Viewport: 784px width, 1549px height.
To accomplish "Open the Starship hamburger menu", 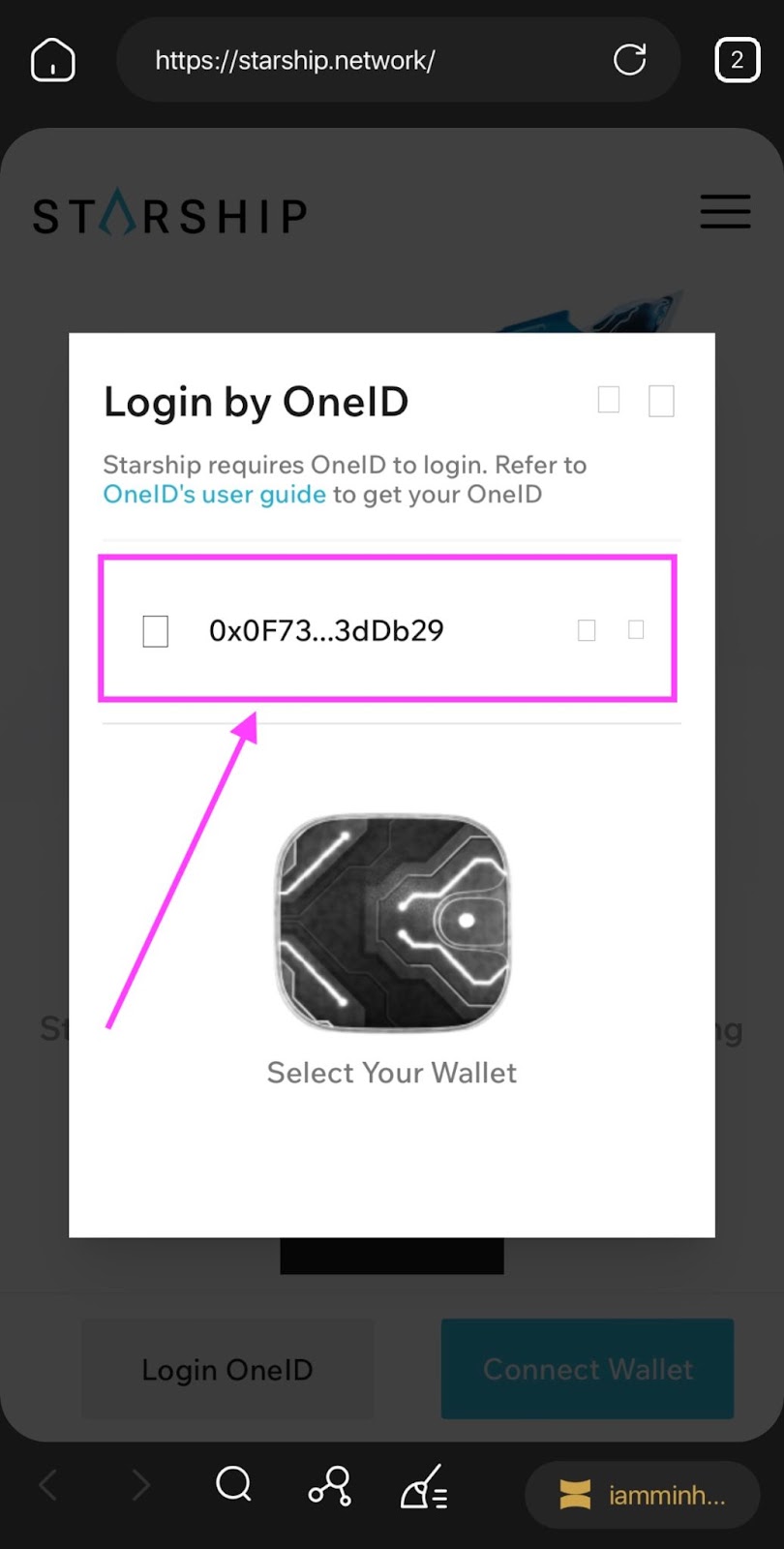I will 725,211.
